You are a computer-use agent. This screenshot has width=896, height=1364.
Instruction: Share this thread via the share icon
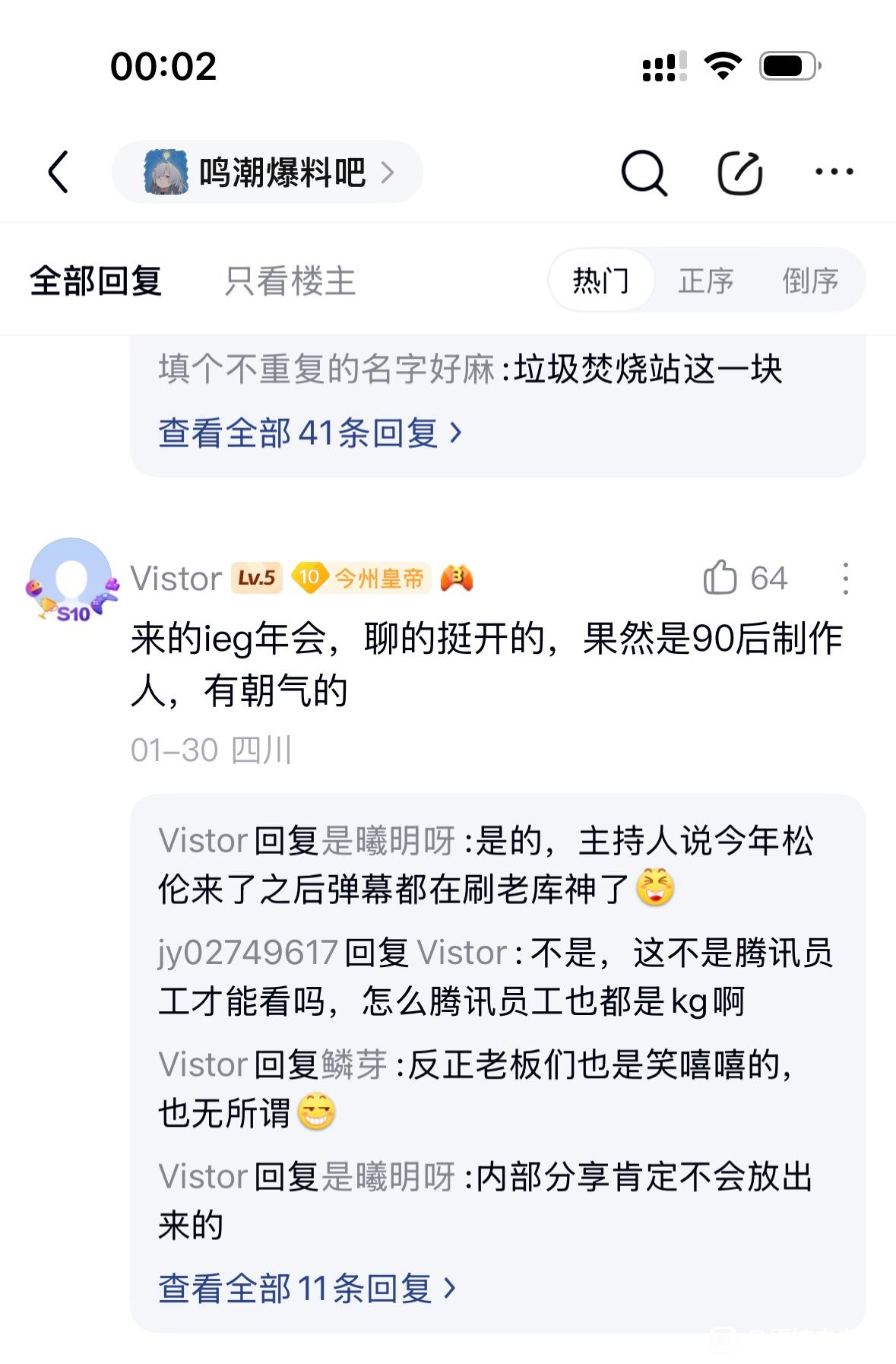click(x=739, y=173)
